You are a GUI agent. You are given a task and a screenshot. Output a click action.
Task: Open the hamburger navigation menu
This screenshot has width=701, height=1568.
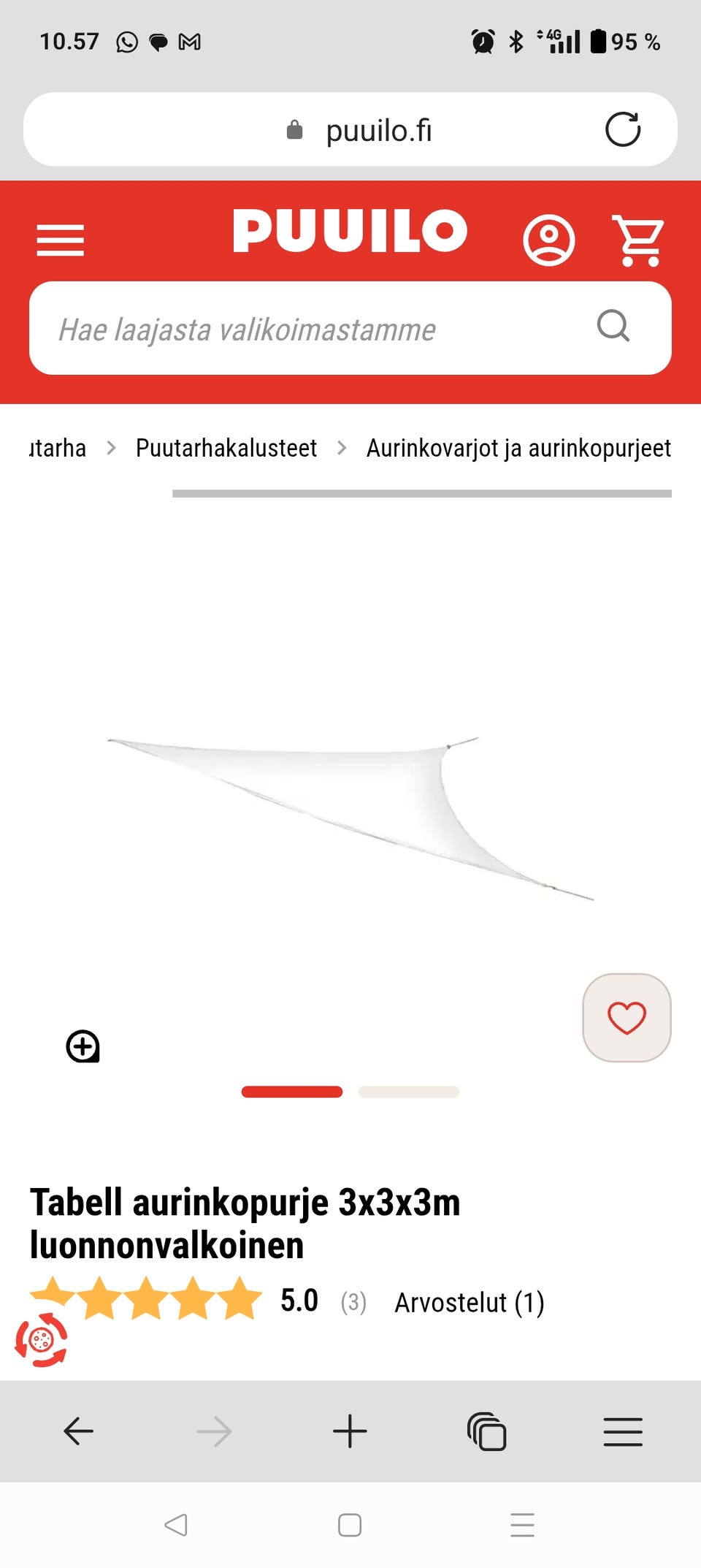click(61, 240)
